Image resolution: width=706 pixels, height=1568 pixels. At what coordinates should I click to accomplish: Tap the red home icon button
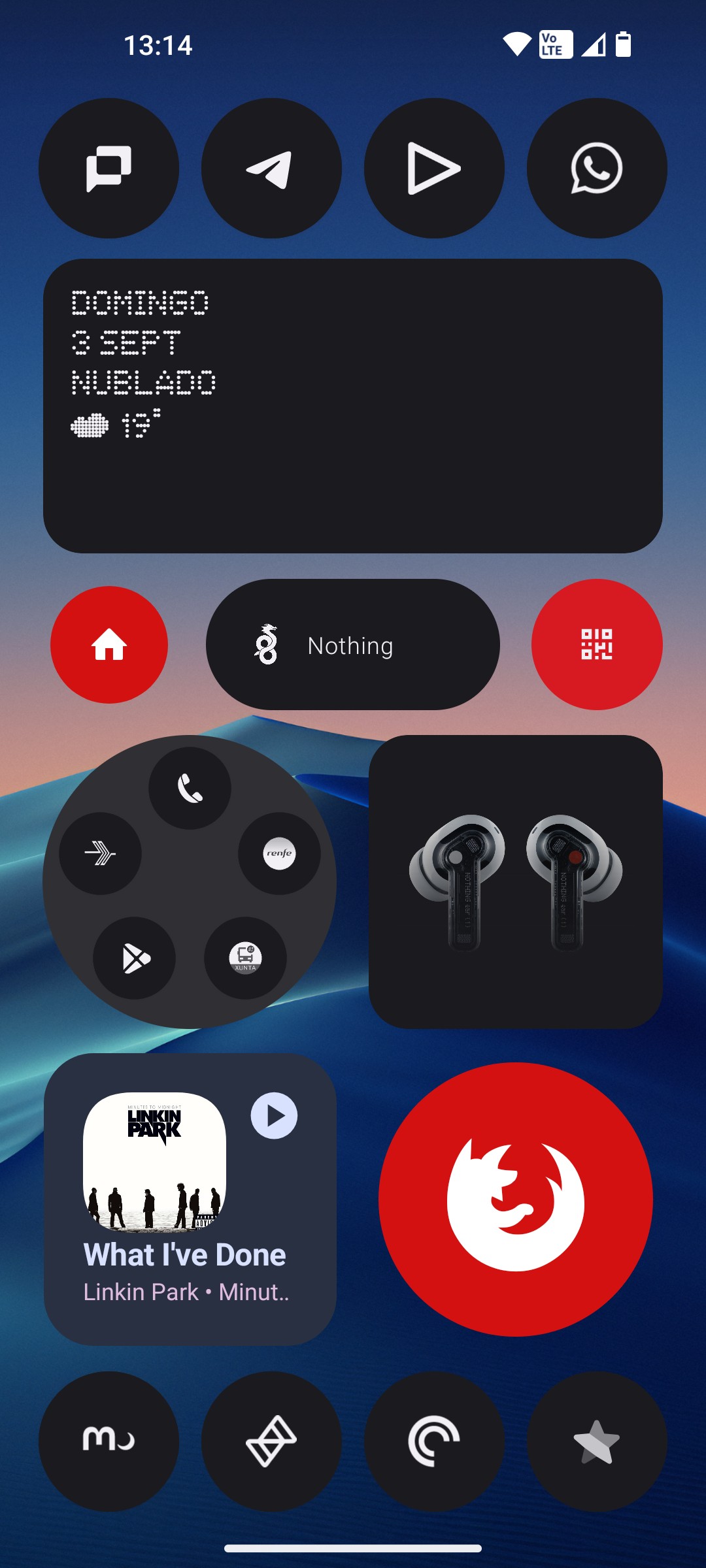tap(109, 645)
